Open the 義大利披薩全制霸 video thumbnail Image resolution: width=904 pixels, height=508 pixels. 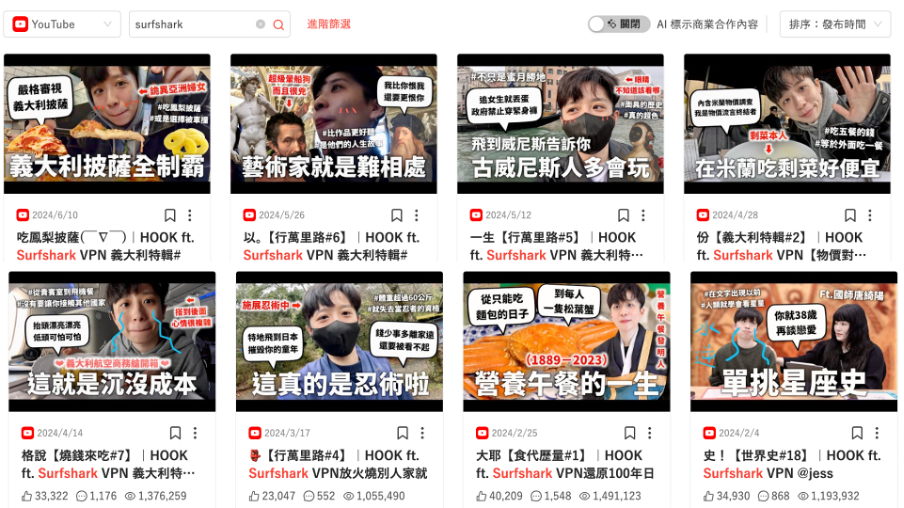(x=108, y=124)
